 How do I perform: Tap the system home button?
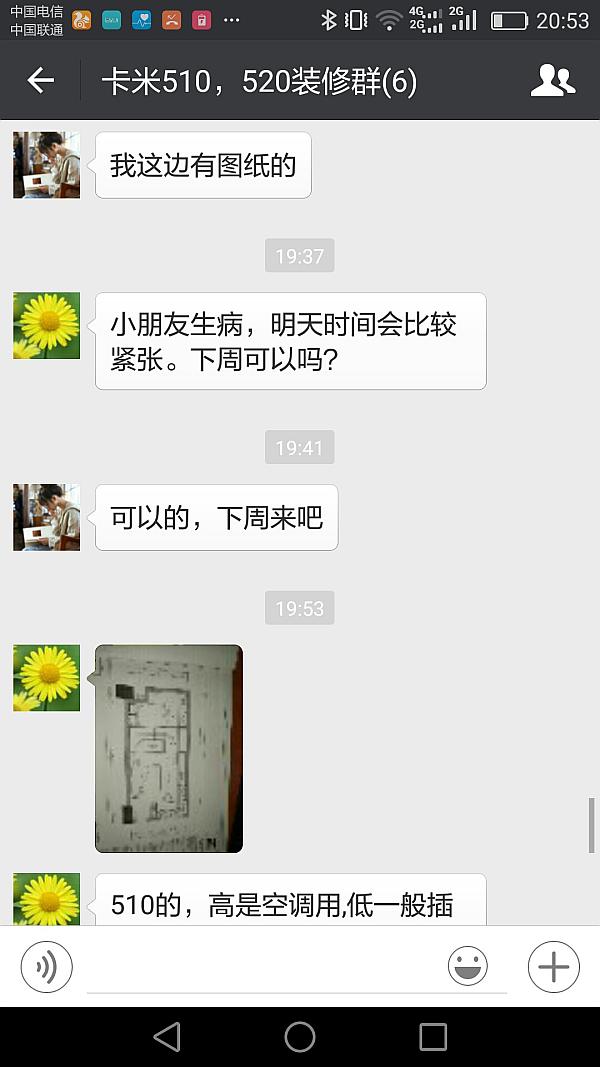pyautogui.click(x=300, y=1037)
